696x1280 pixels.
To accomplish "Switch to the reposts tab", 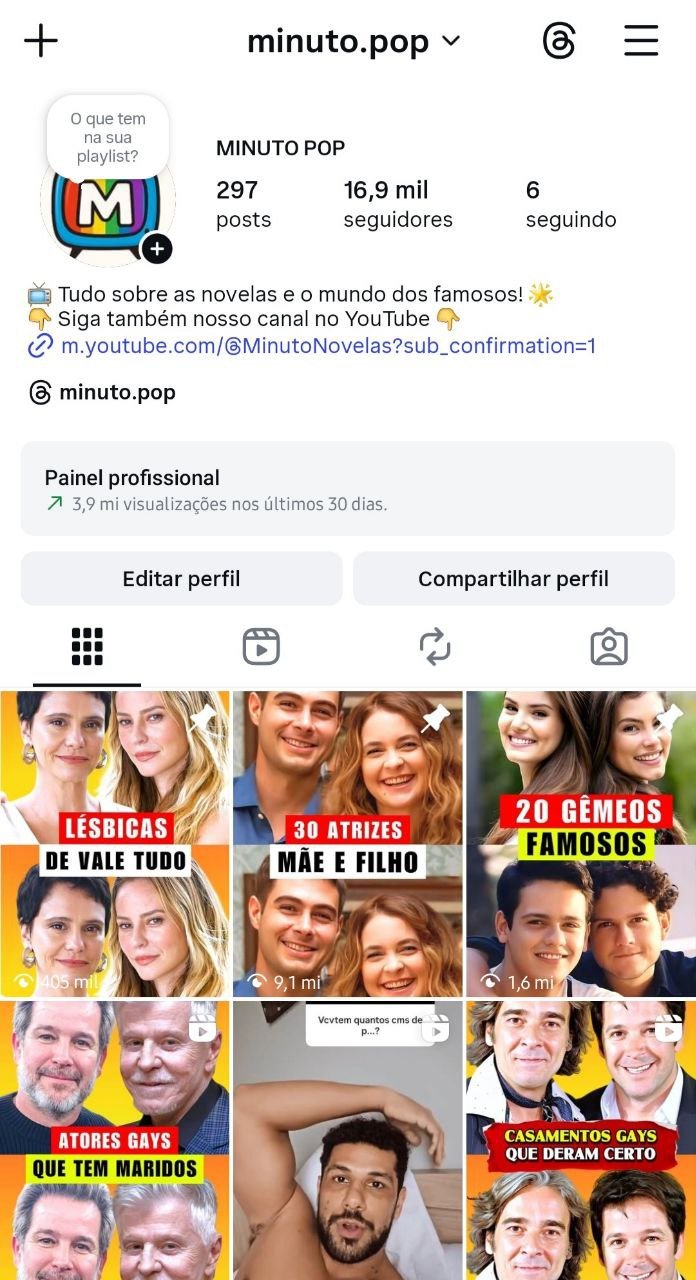I will point(435,647).
